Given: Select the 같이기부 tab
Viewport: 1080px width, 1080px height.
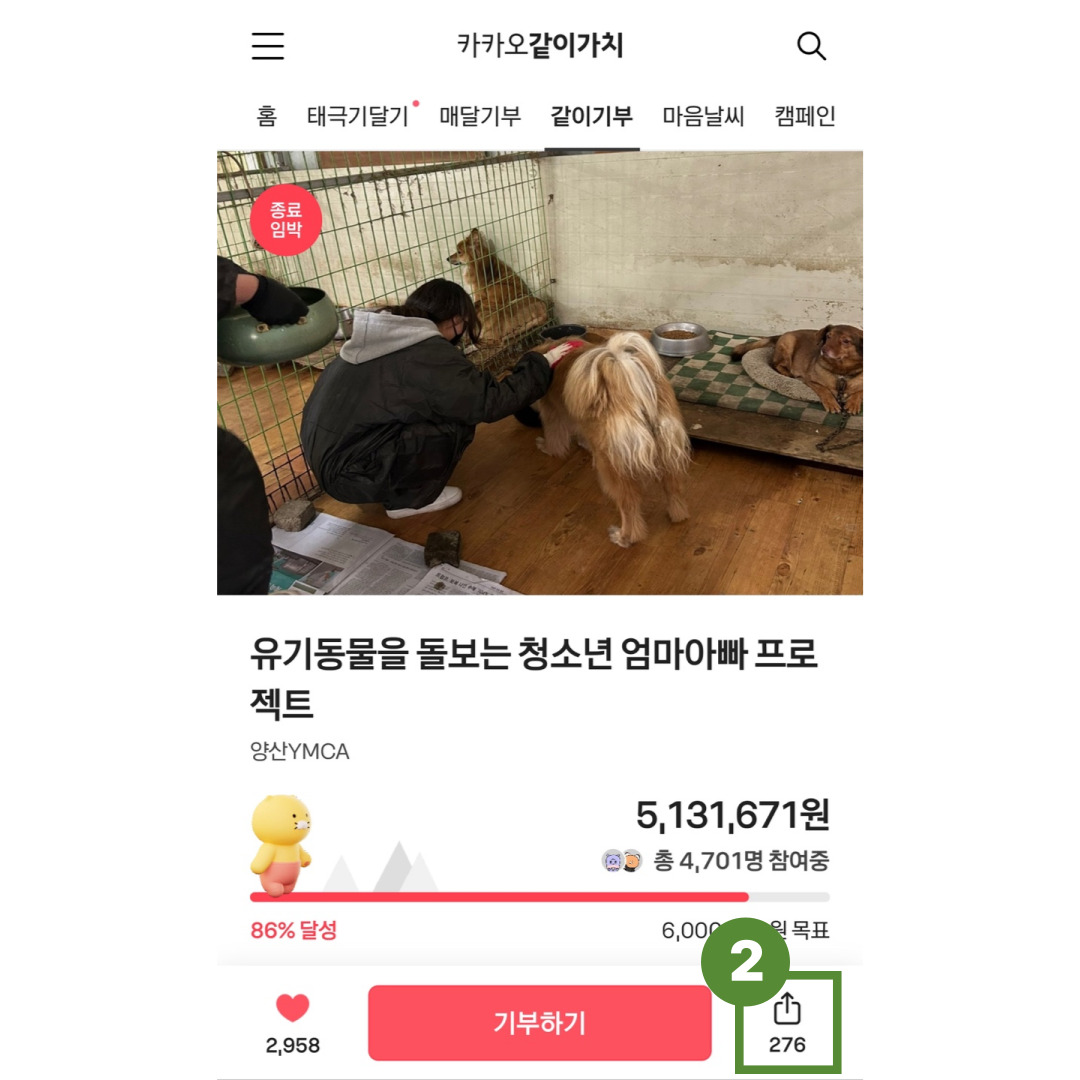Looking at the screenshot, I should click(x=592, y=117).
